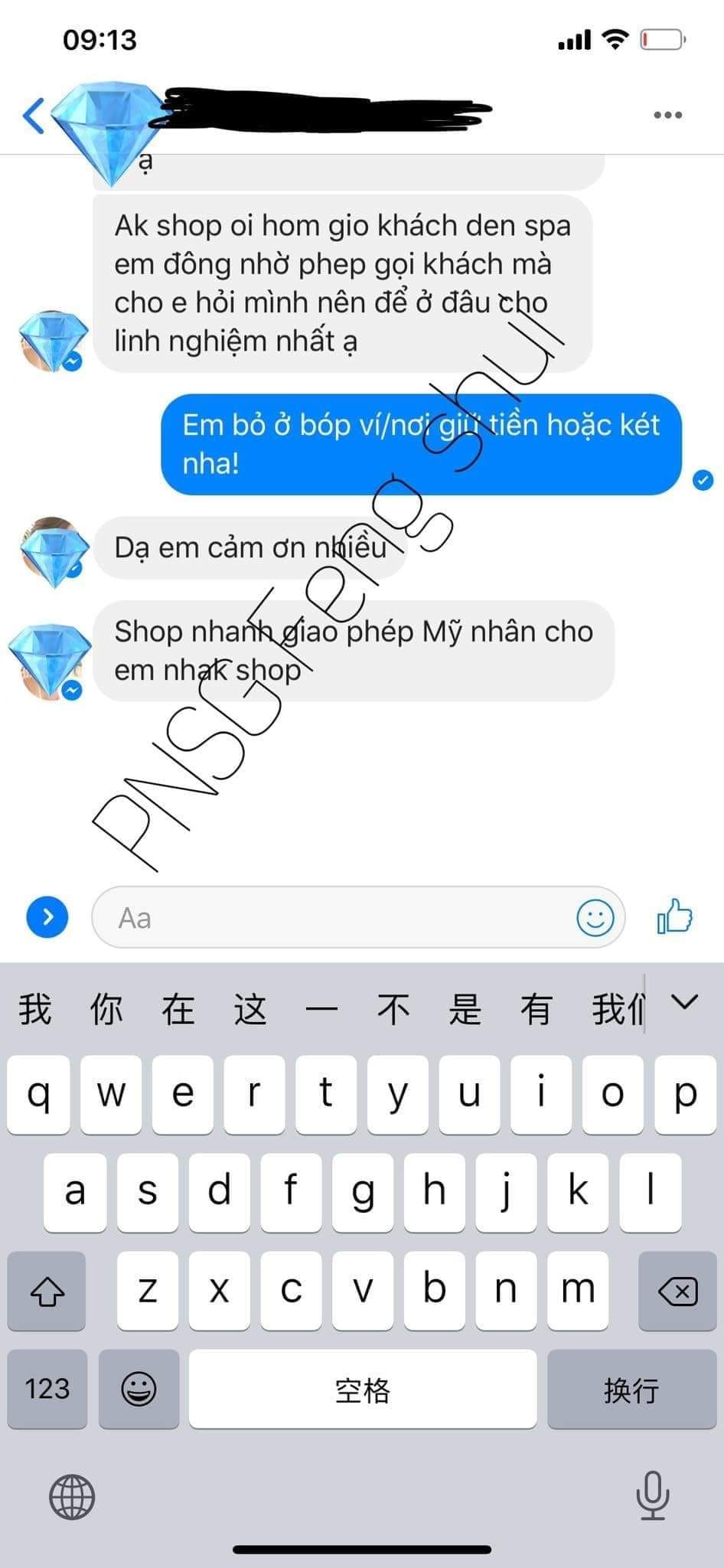Tap the 空格 space bar
This screenshot has width=724, height=1568.
click(x=363, y=1389)
